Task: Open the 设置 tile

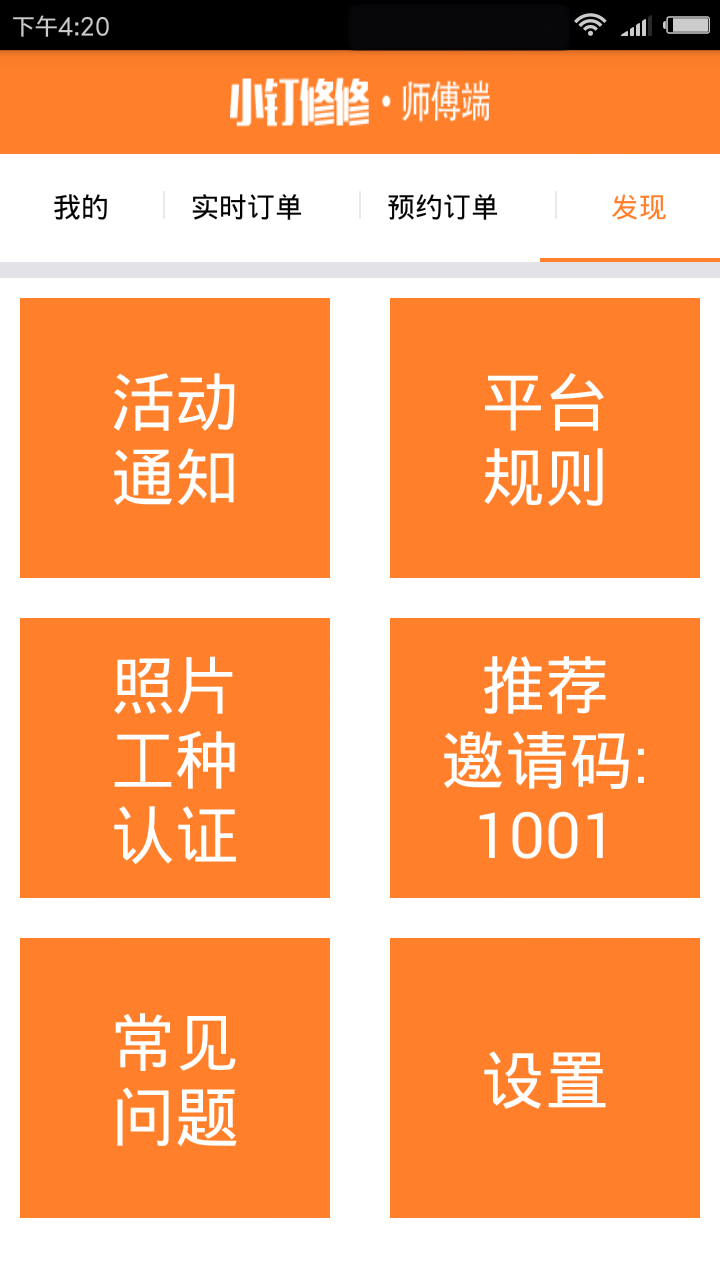Action: 545,1078
